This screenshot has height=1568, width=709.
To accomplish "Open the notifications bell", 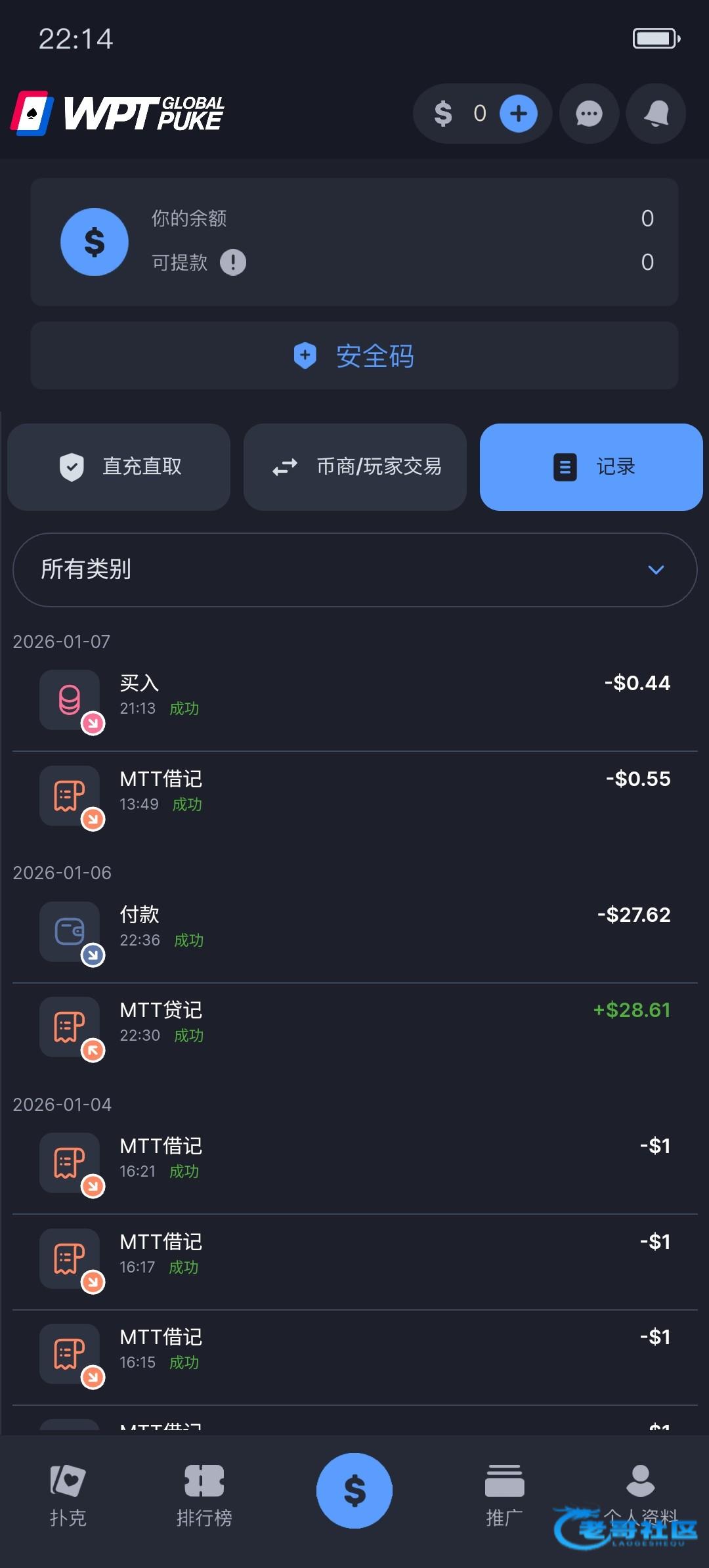I will pyautogui.click(x=656, y=114).
